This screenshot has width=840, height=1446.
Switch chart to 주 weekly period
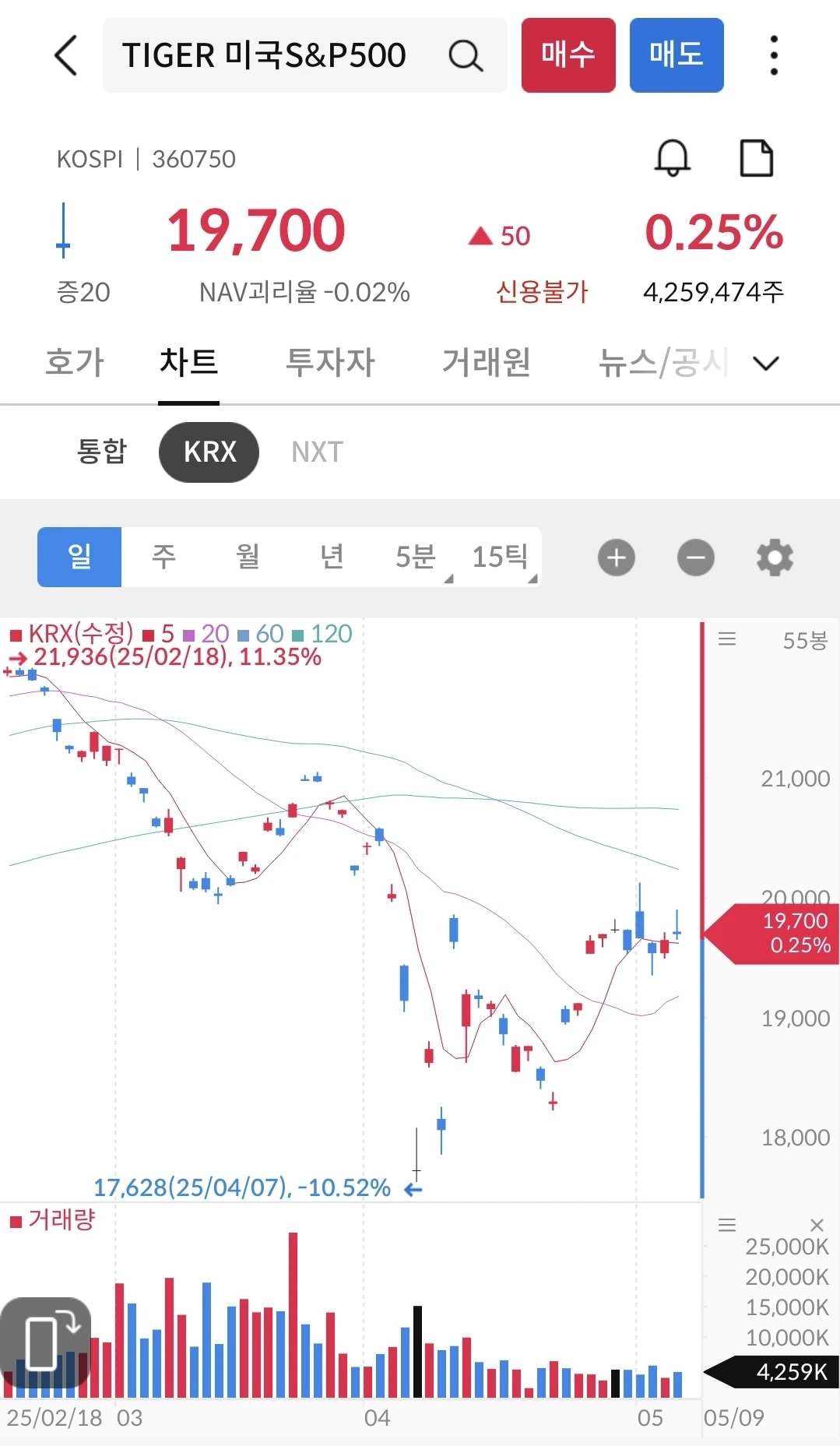click(x=163, y=557)
